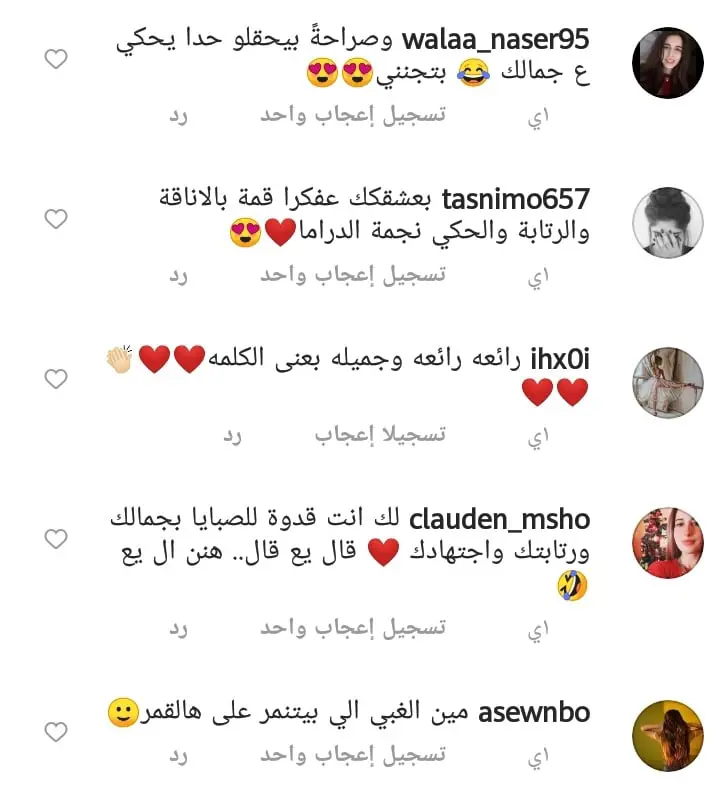View ihx0i's profile from the avatar
The width and height of the screenshot is (720, 795).
tap(669, 382)
